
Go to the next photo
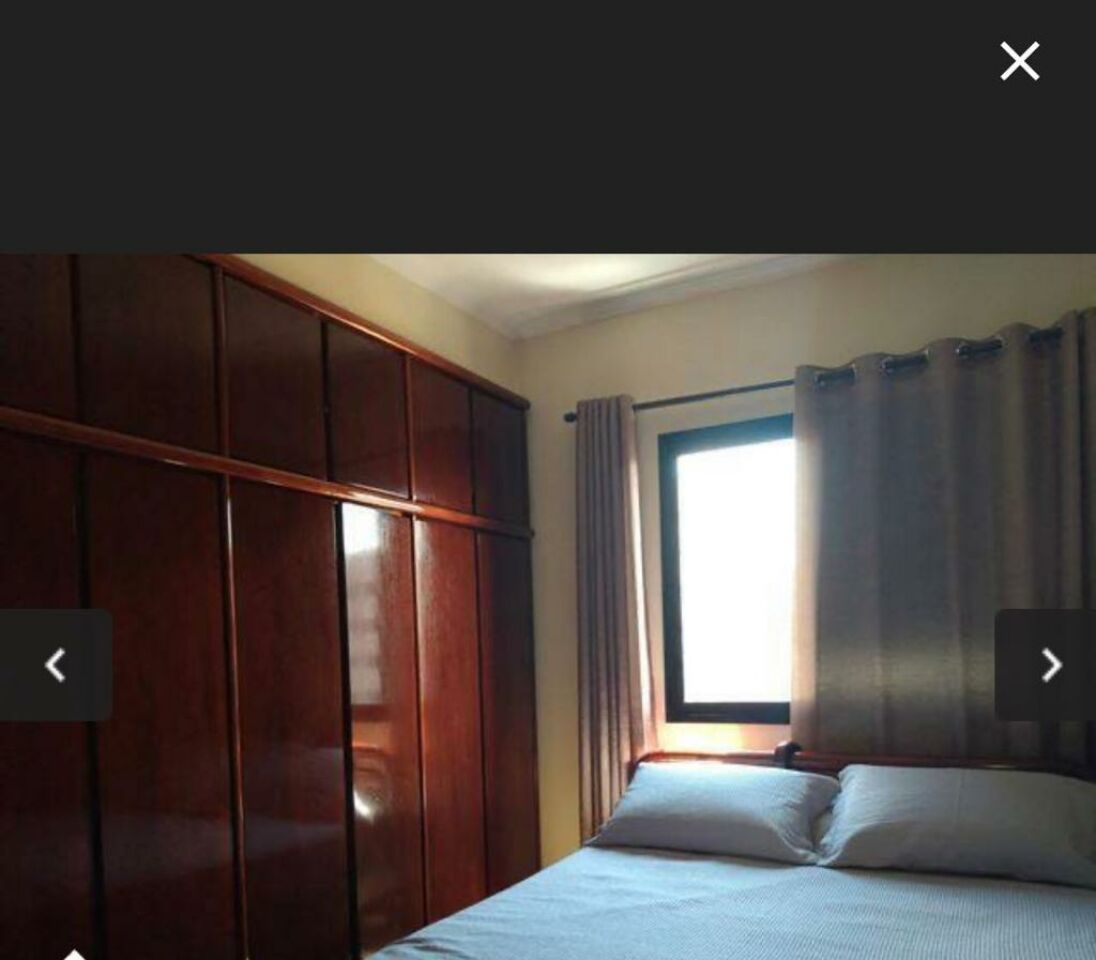[x=1048, y=665]
